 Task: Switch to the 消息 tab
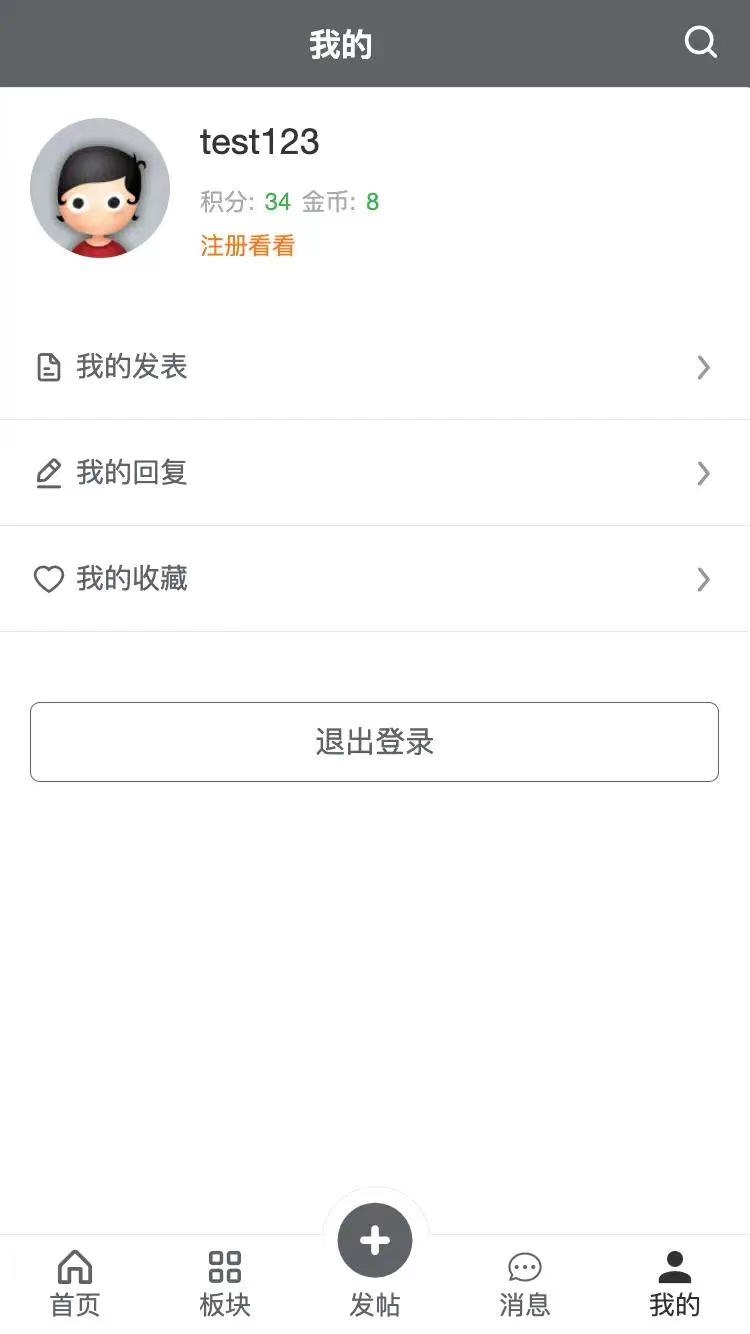coord(525,1283)
